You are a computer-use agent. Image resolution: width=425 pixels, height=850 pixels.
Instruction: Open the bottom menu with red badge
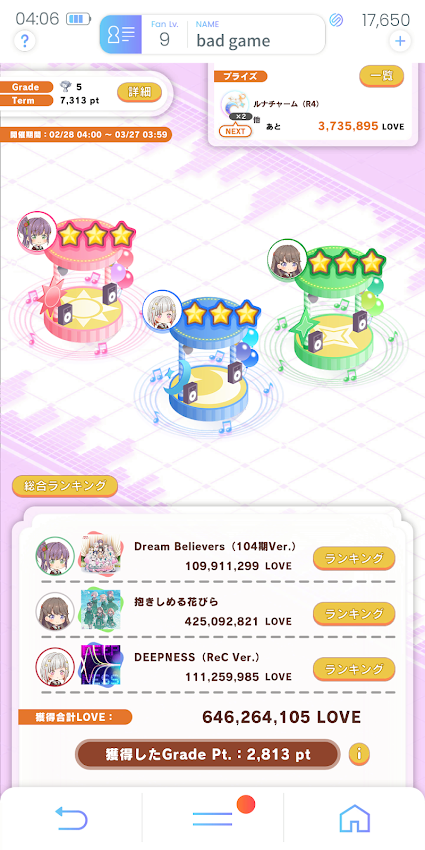[212, 818]
